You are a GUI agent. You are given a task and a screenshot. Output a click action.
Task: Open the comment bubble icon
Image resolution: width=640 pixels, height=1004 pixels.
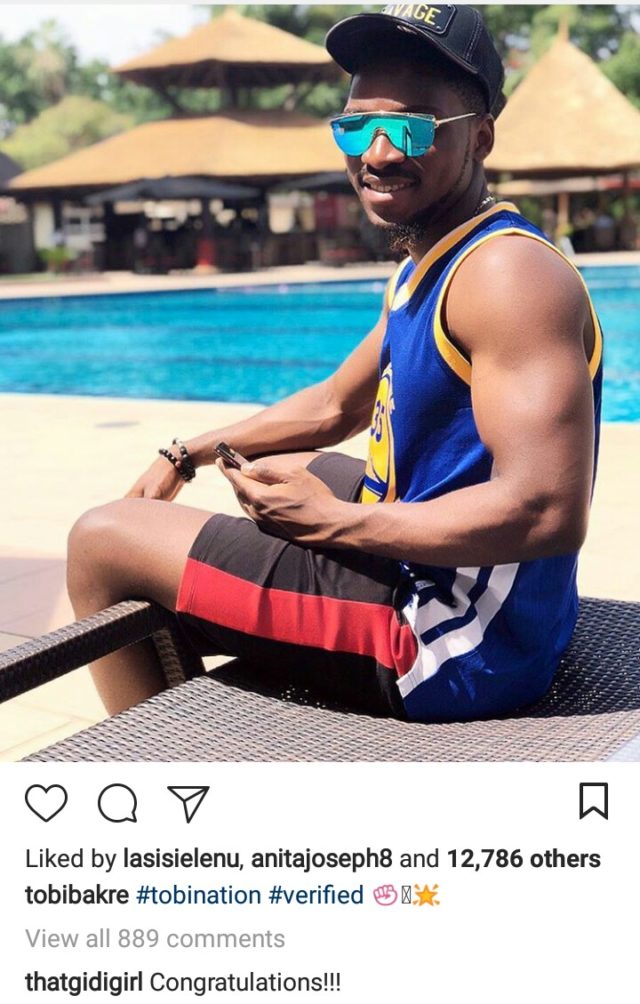tap(117, 803)
